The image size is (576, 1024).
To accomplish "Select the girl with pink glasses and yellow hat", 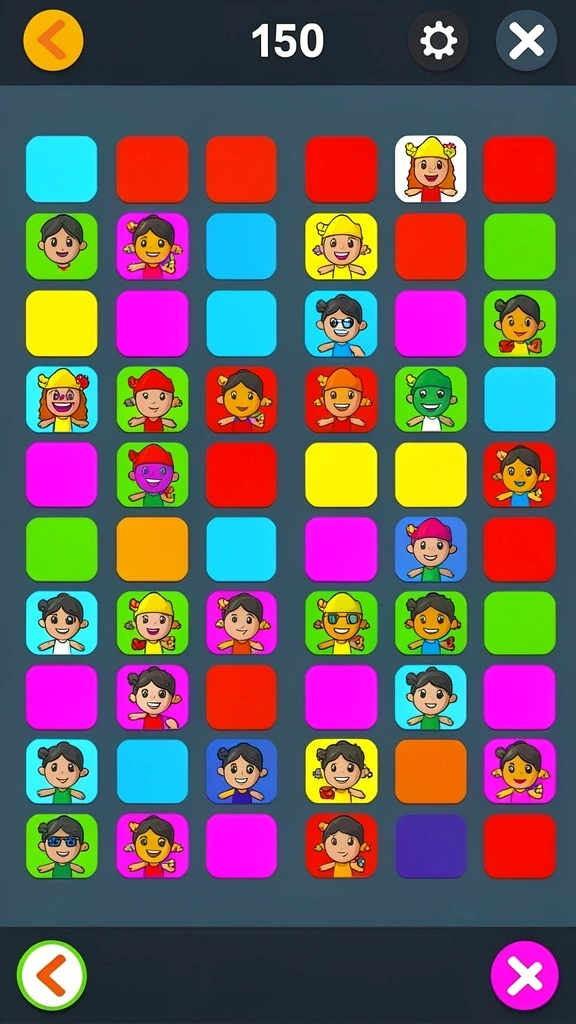I will (61, 399).
